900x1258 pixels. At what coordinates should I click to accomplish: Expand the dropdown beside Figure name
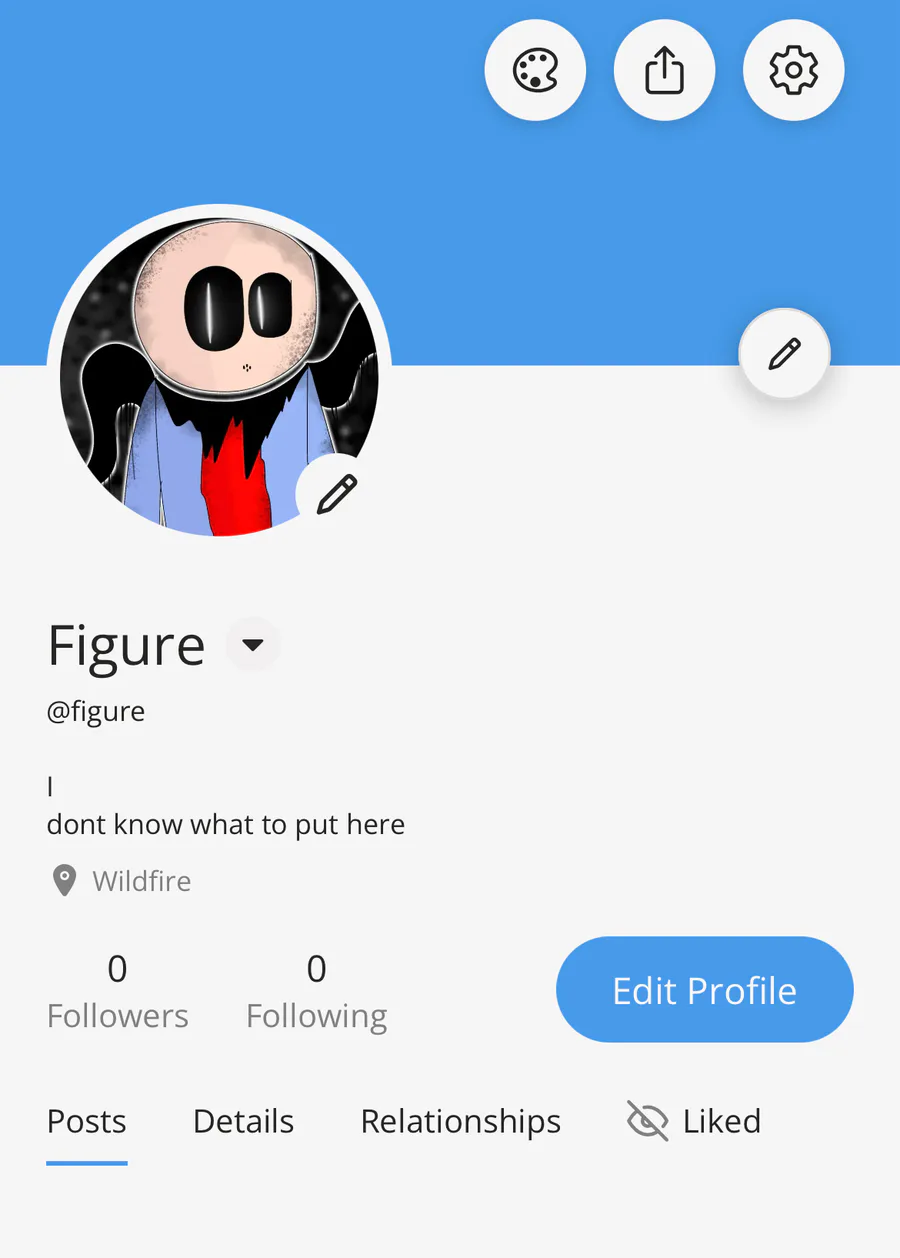click(253, 645)
